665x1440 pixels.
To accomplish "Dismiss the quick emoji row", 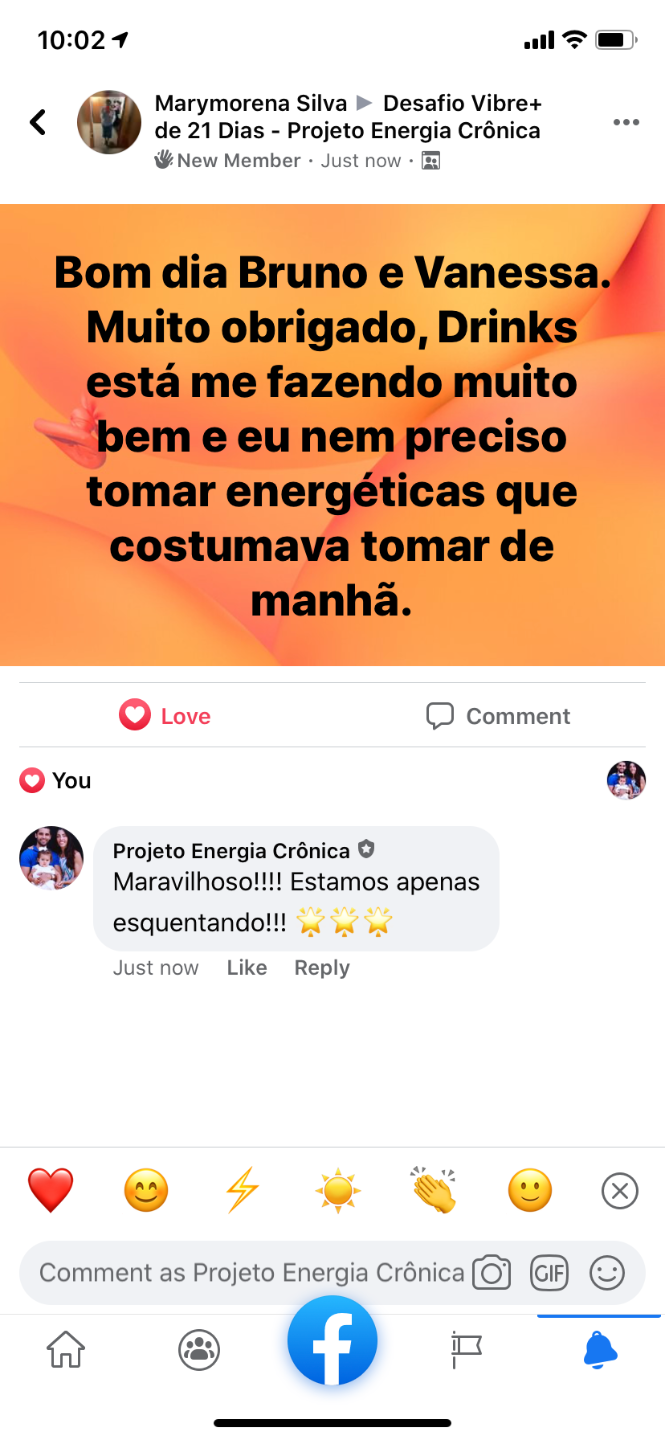I will coord(619,1191).
